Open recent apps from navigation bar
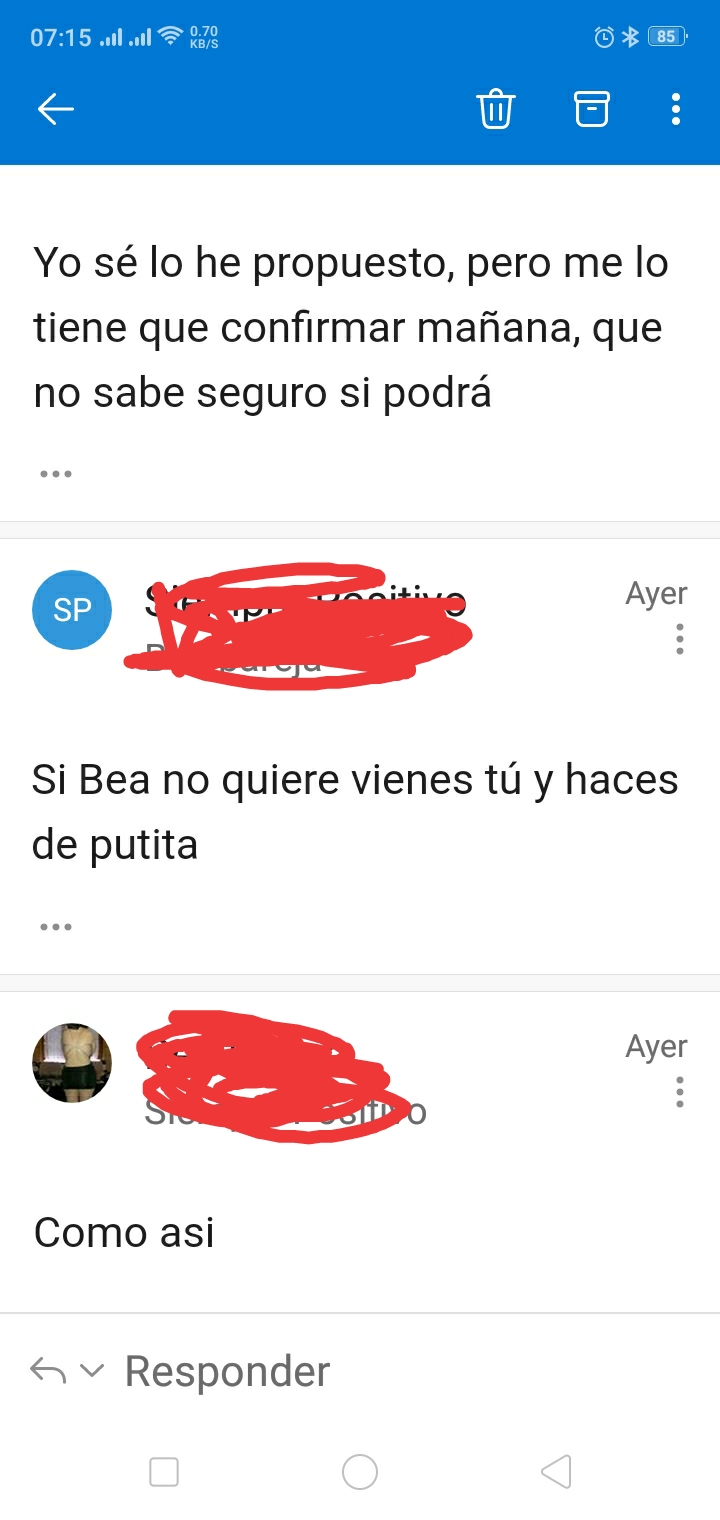This screenshot has width=720, height=1520. [164, 1472]
